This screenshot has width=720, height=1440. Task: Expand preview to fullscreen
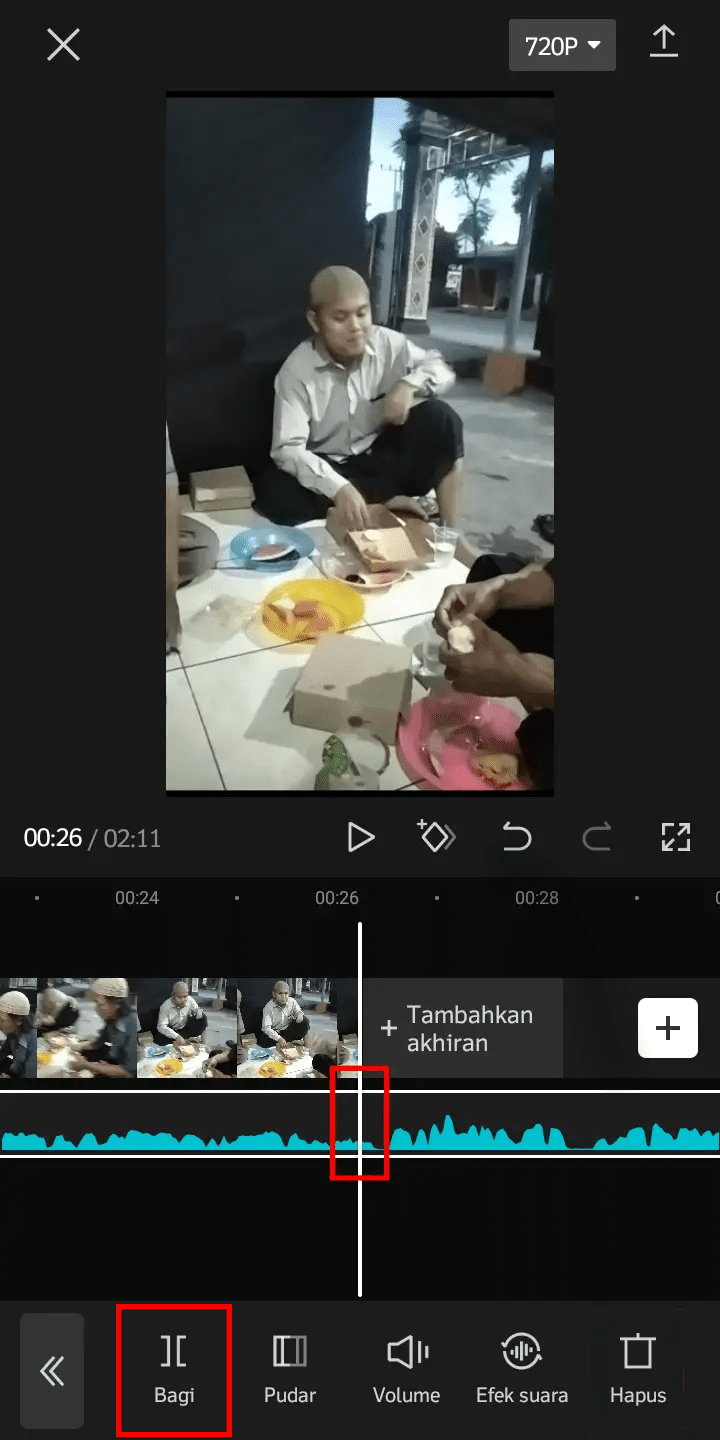pos(676,837)
